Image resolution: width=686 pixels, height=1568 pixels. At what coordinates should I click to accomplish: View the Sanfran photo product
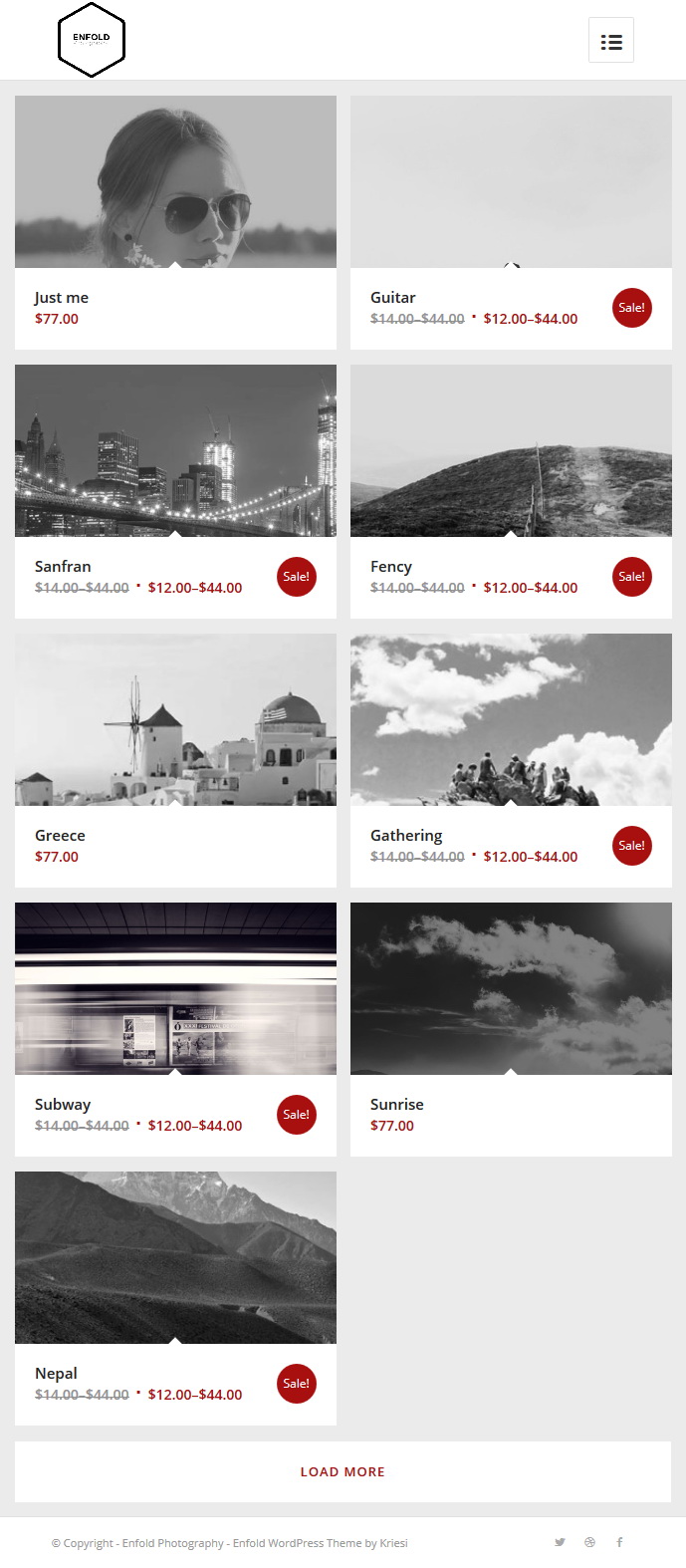click(x=175, y=491)
